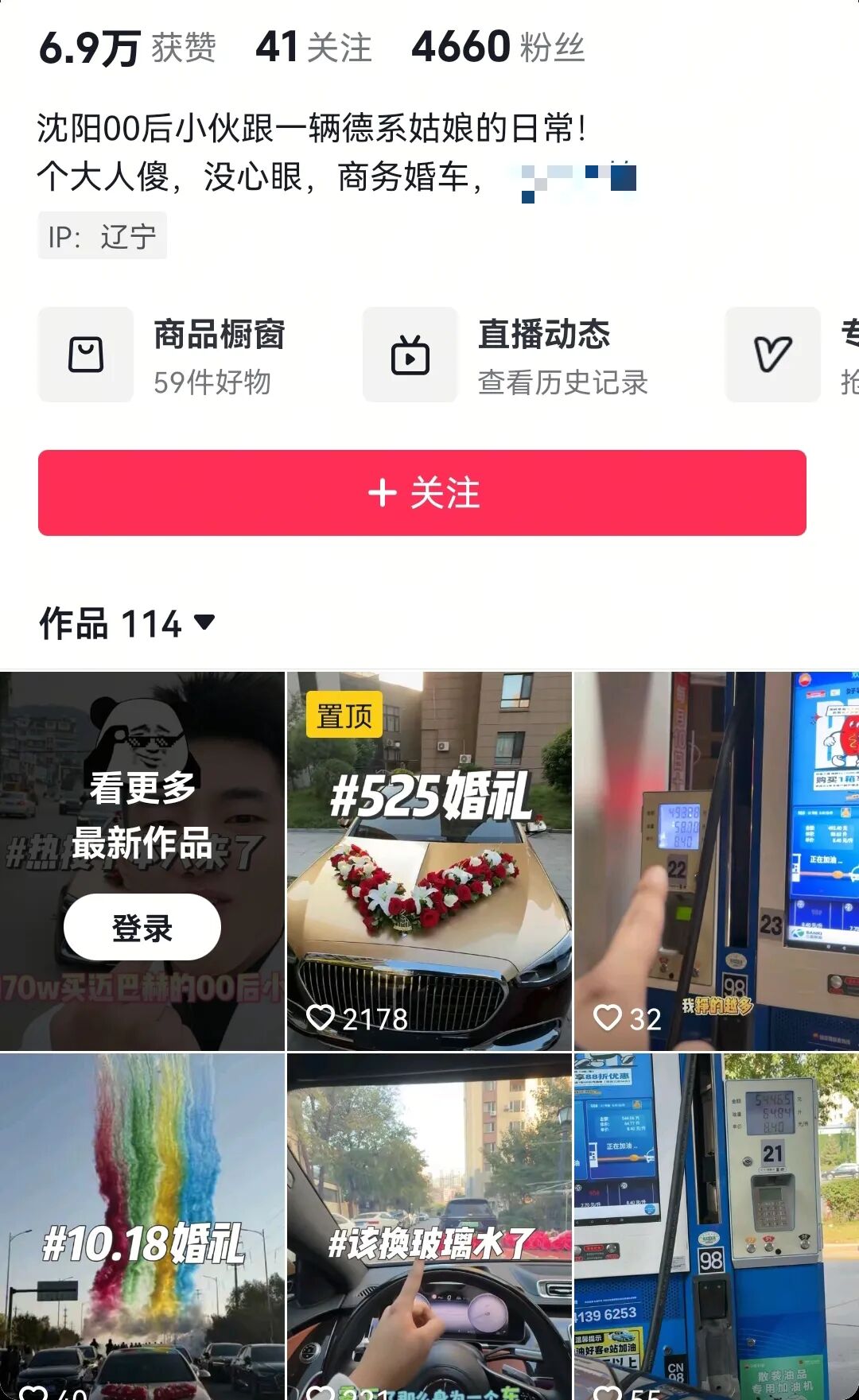Open the #该换玻璃水了 video
859x1400 pixels.
(429, 1224)
